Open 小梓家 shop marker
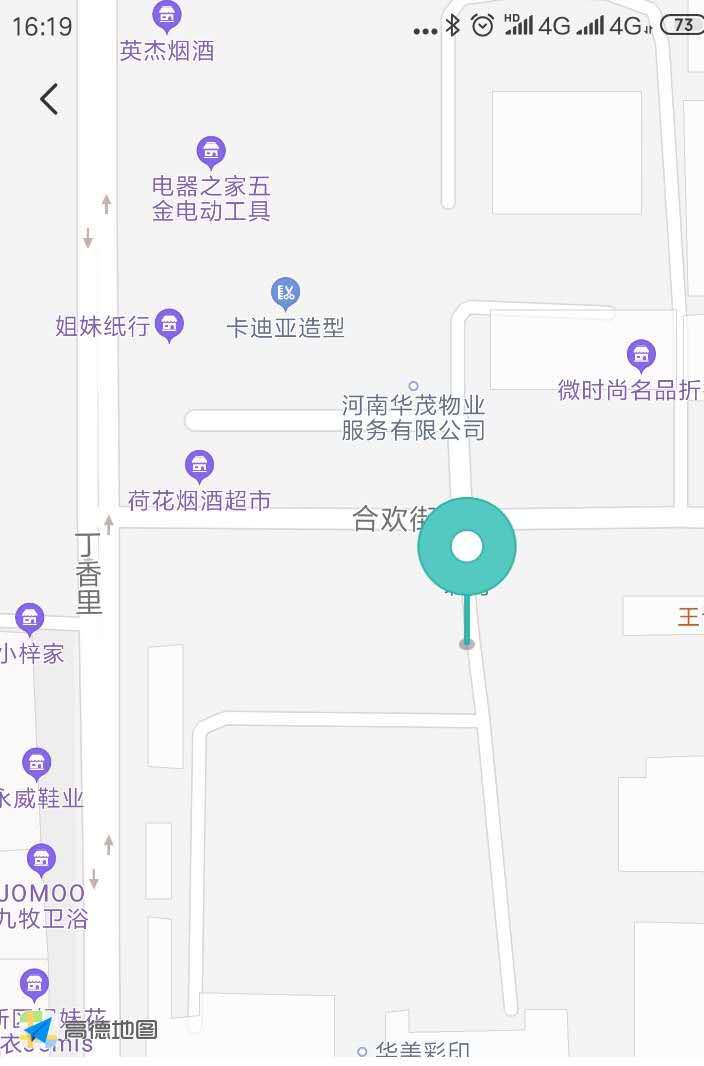 coord(29,619)
